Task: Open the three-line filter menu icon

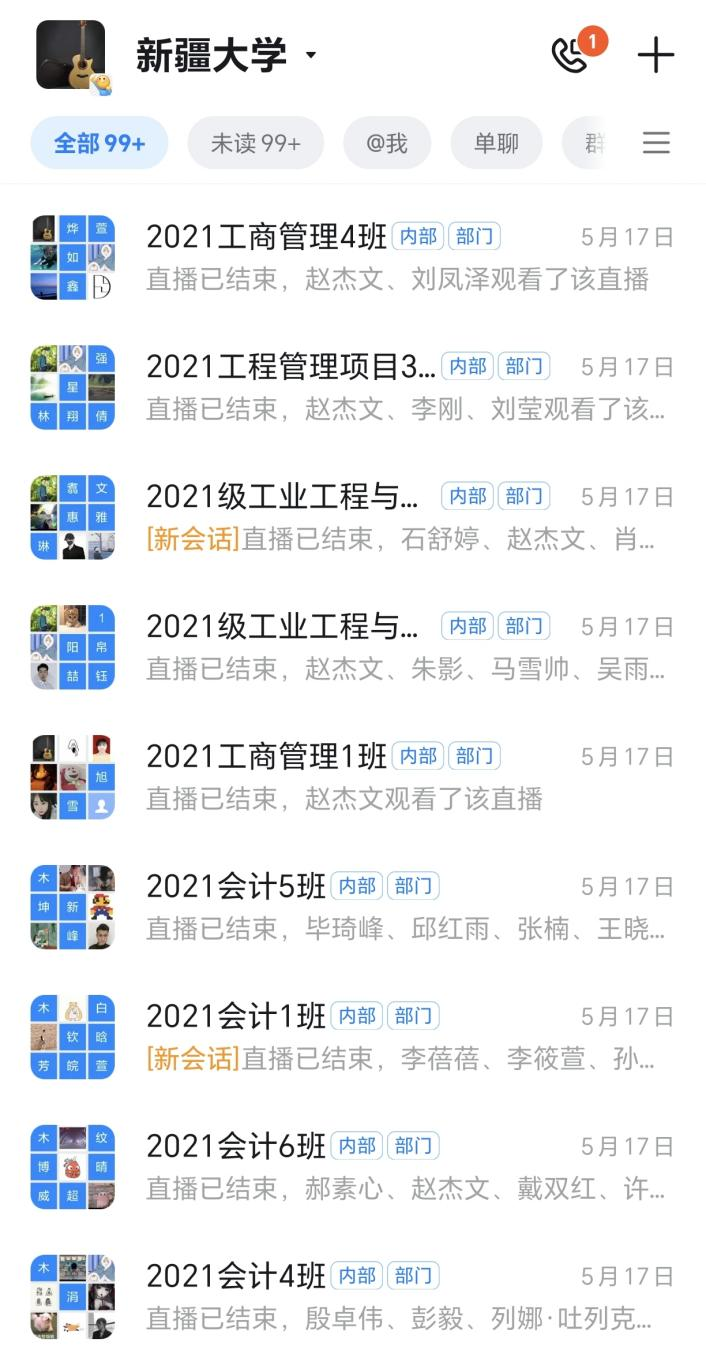Action: coord(656,143)
